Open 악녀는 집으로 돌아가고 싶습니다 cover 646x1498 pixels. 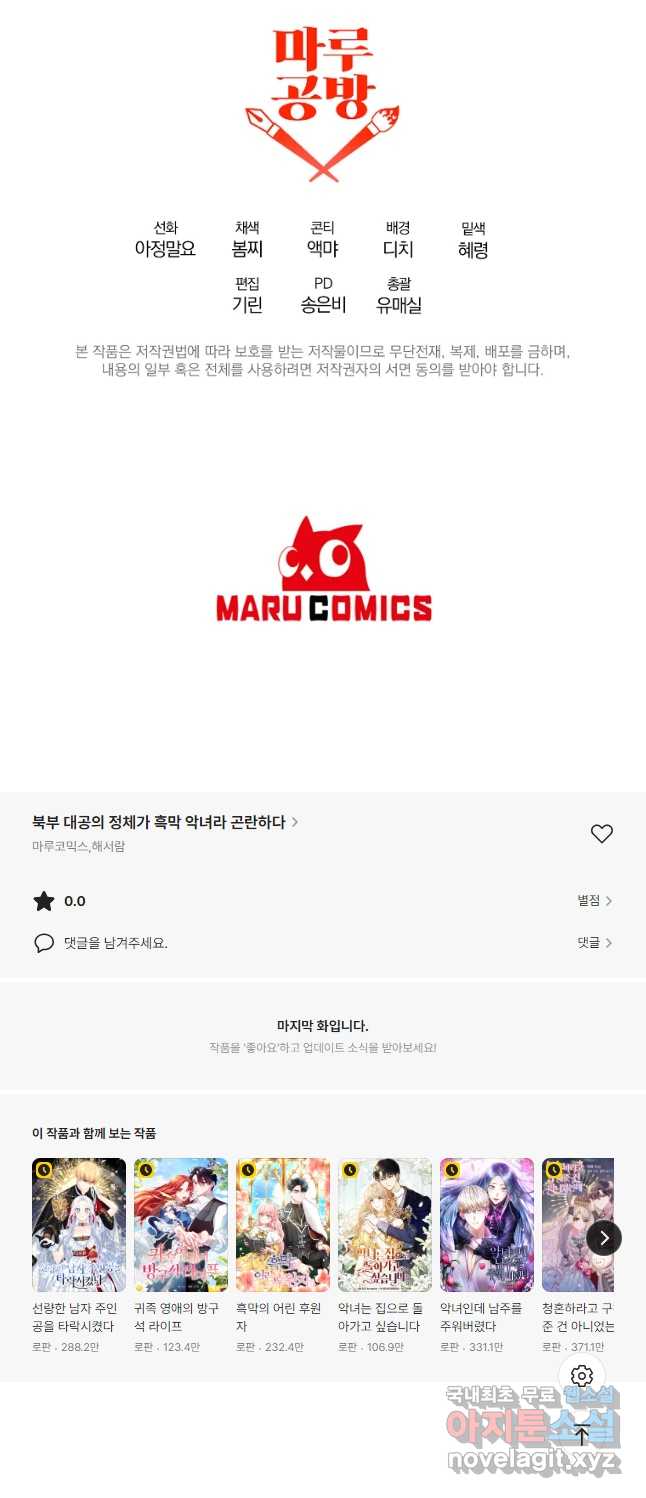point(385,1225)
